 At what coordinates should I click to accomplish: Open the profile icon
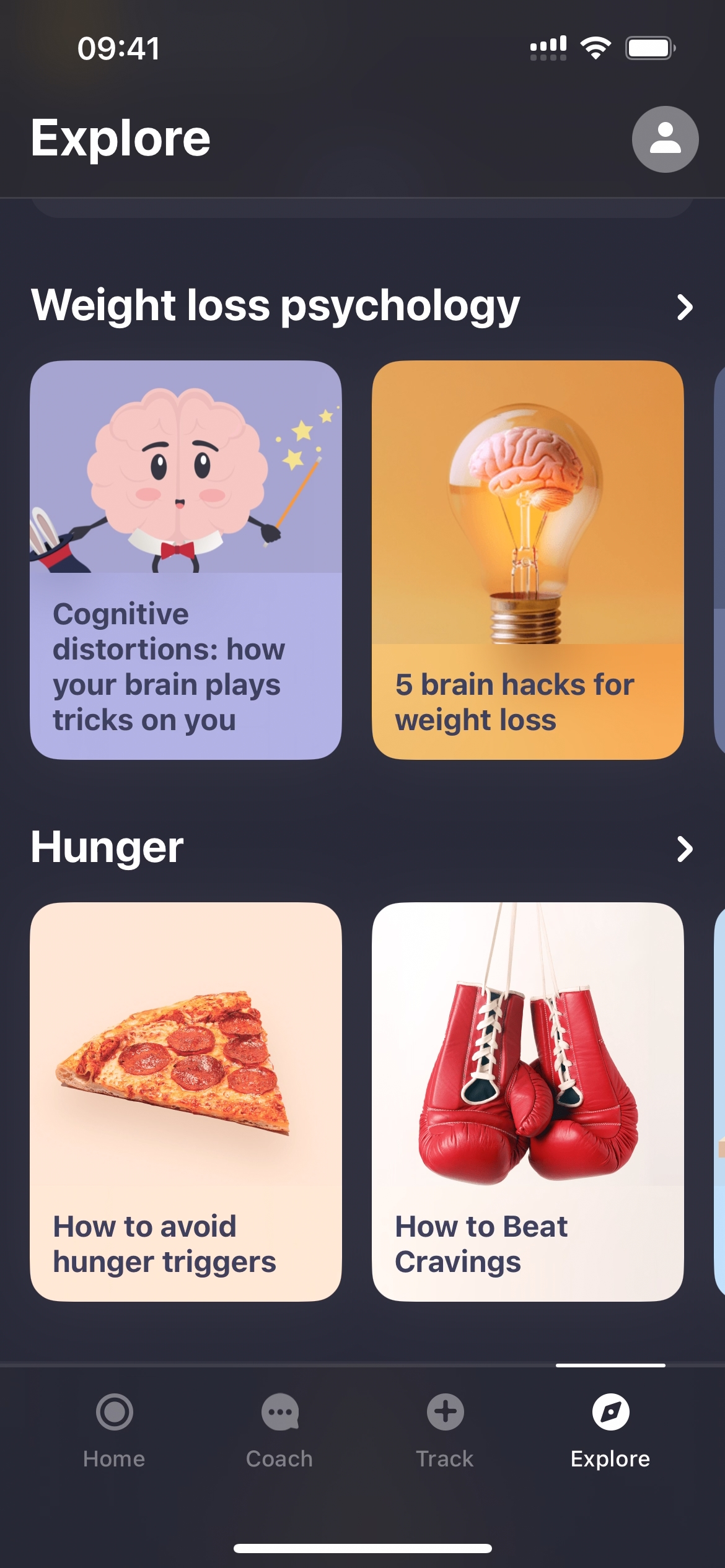tap(665, 139)
